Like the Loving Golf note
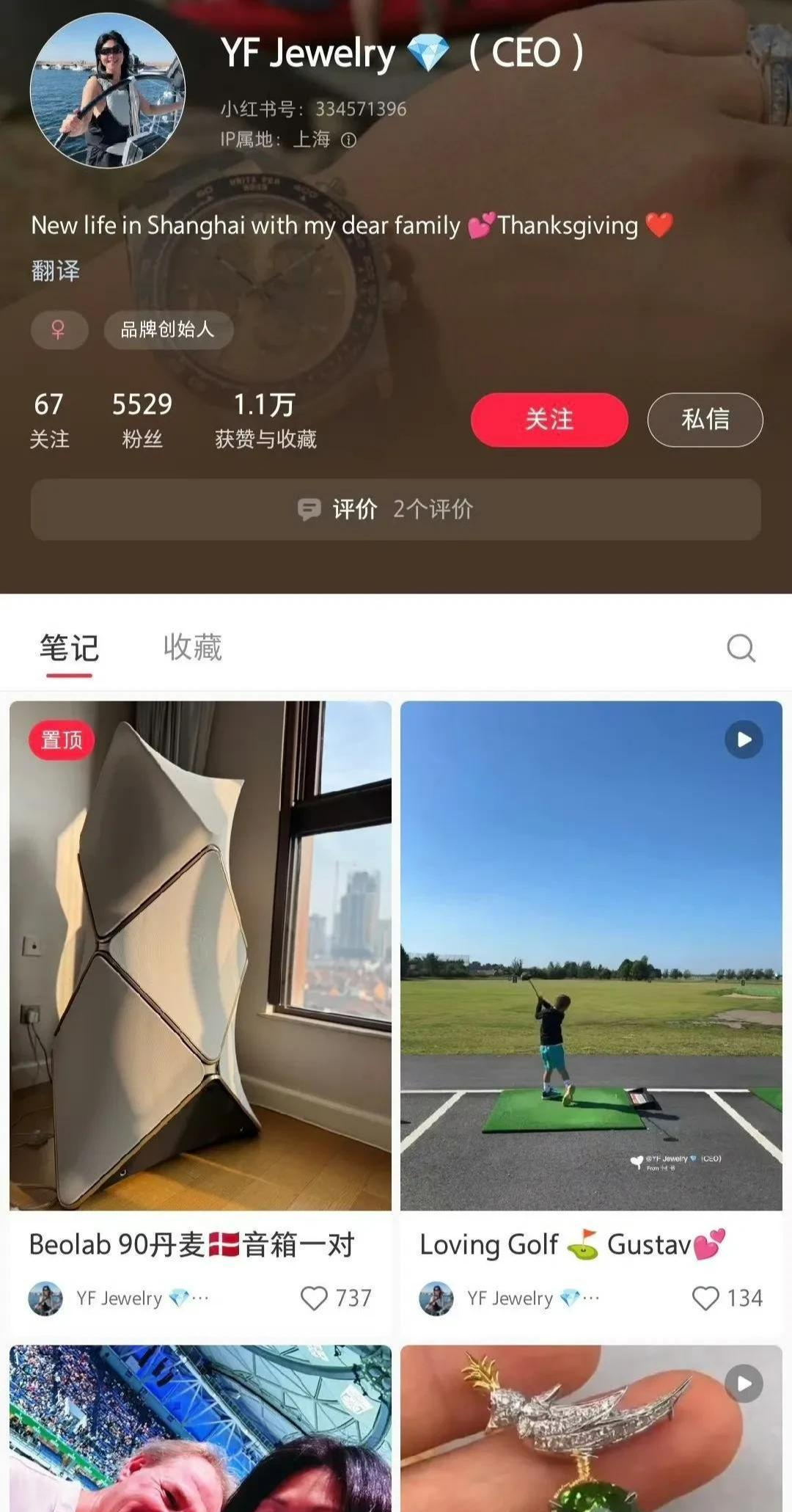Screen dimensions: 792x1512 pyautogui.click(x=705, y=1298)
